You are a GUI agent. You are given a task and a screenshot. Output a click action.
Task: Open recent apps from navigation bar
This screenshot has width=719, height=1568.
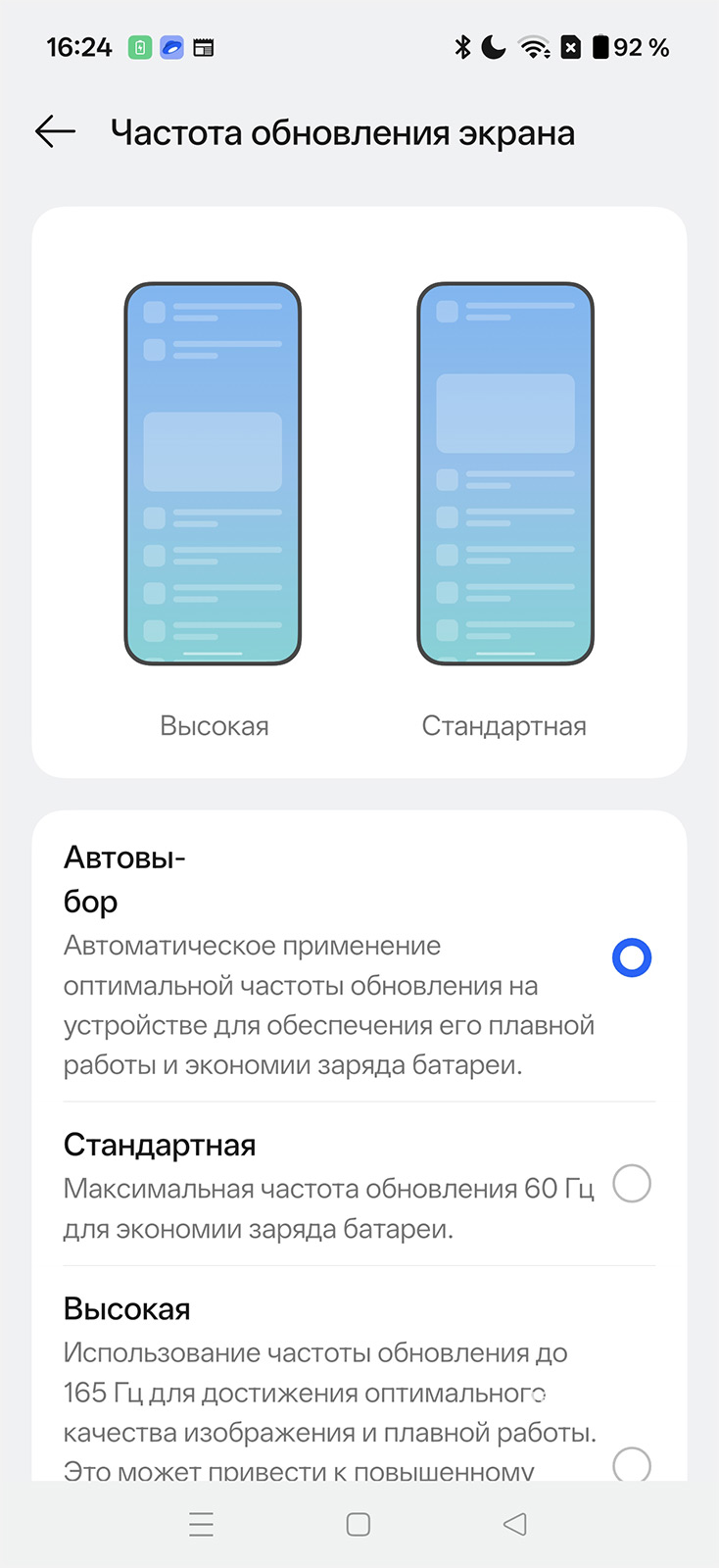[x=201, y=1524]
